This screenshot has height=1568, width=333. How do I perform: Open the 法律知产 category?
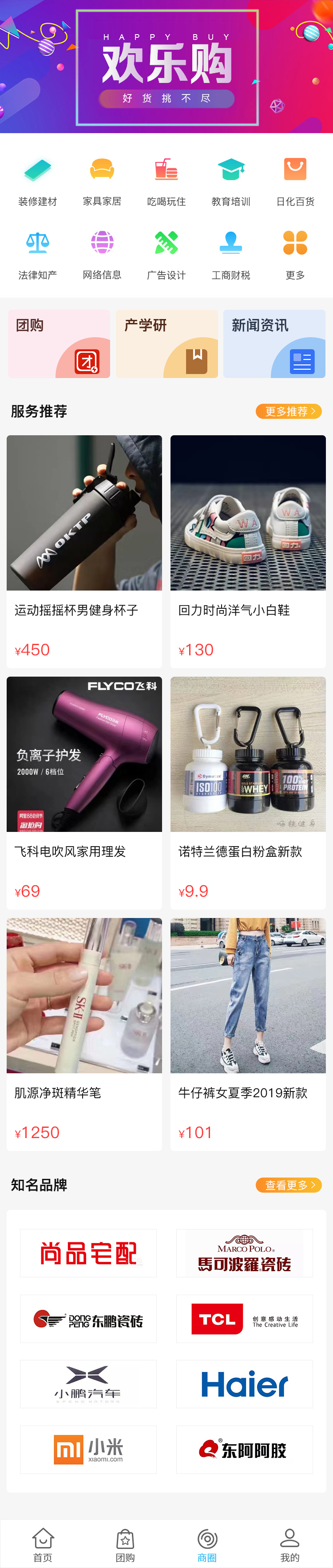pyautogui.click(x=38, y=254)
